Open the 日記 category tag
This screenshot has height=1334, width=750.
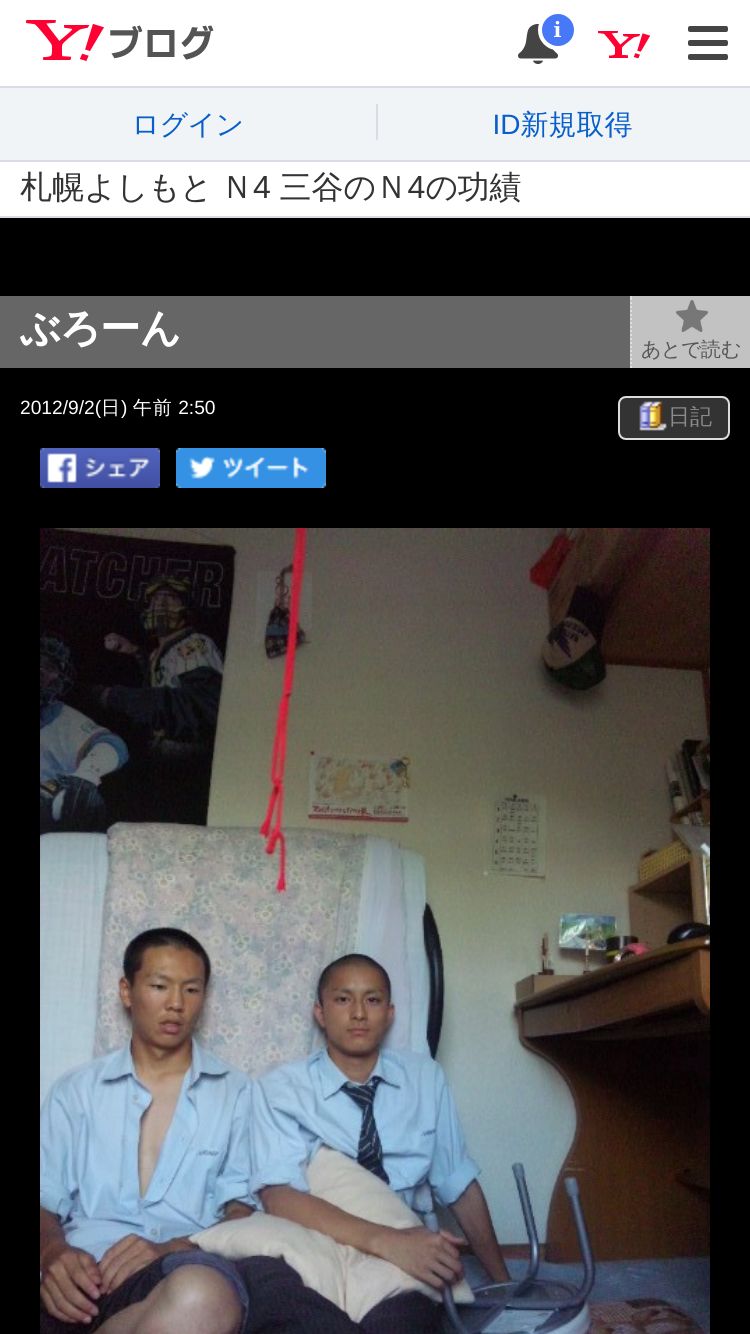coord(674,417)
